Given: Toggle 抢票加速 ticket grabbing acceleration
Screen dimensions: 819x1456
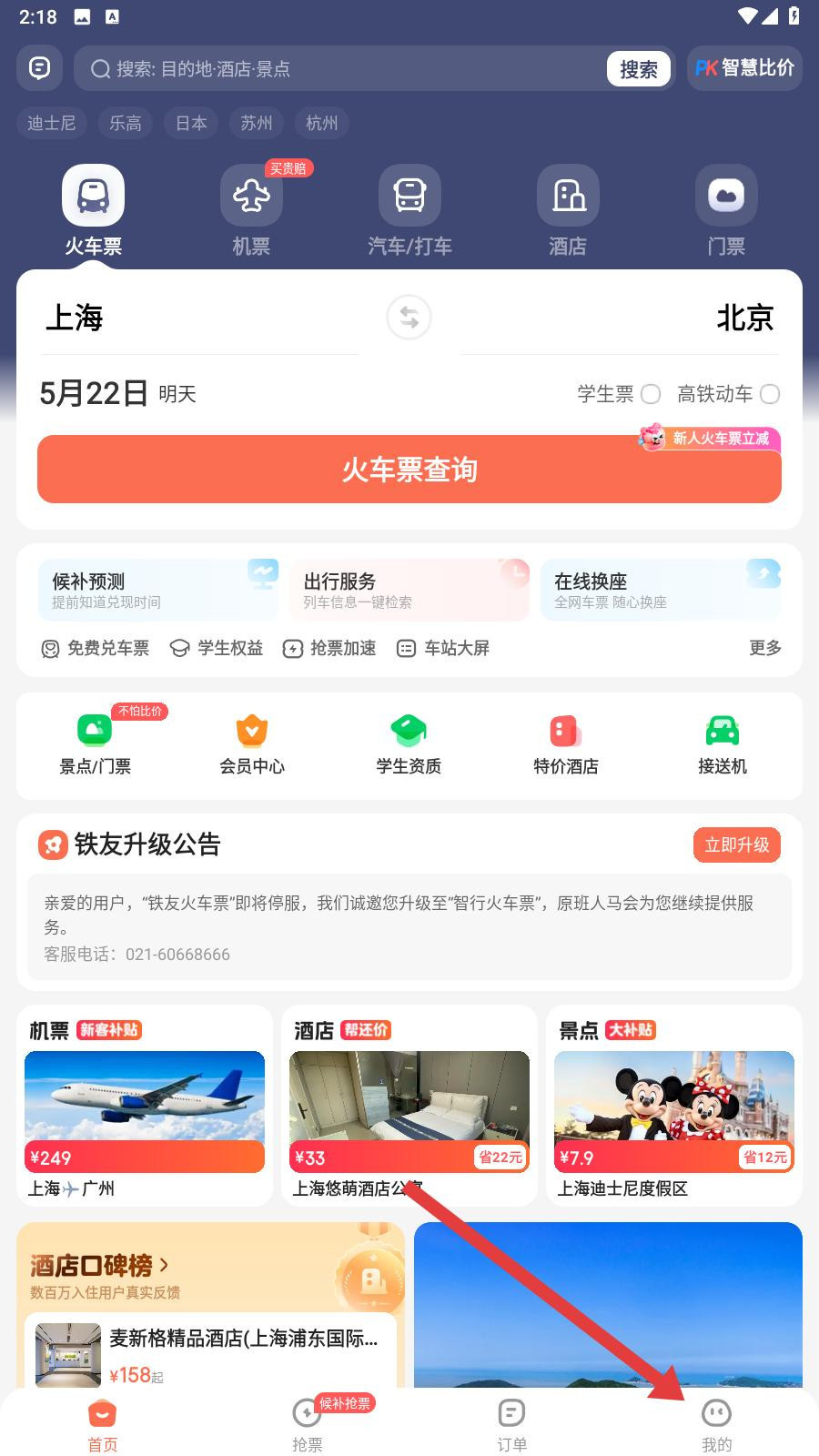Looking at the screenshot, I should tap(329, 649).
